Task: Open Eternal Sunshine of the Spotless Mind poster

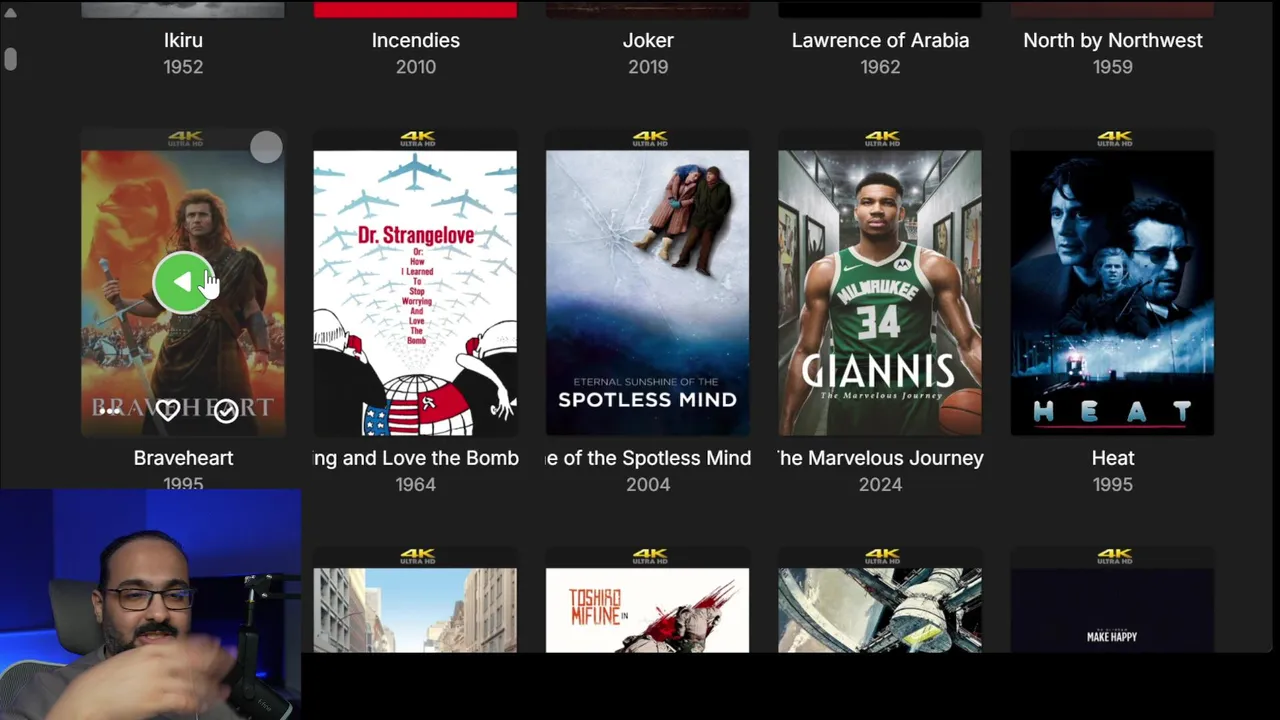Action: coord(647,292)
